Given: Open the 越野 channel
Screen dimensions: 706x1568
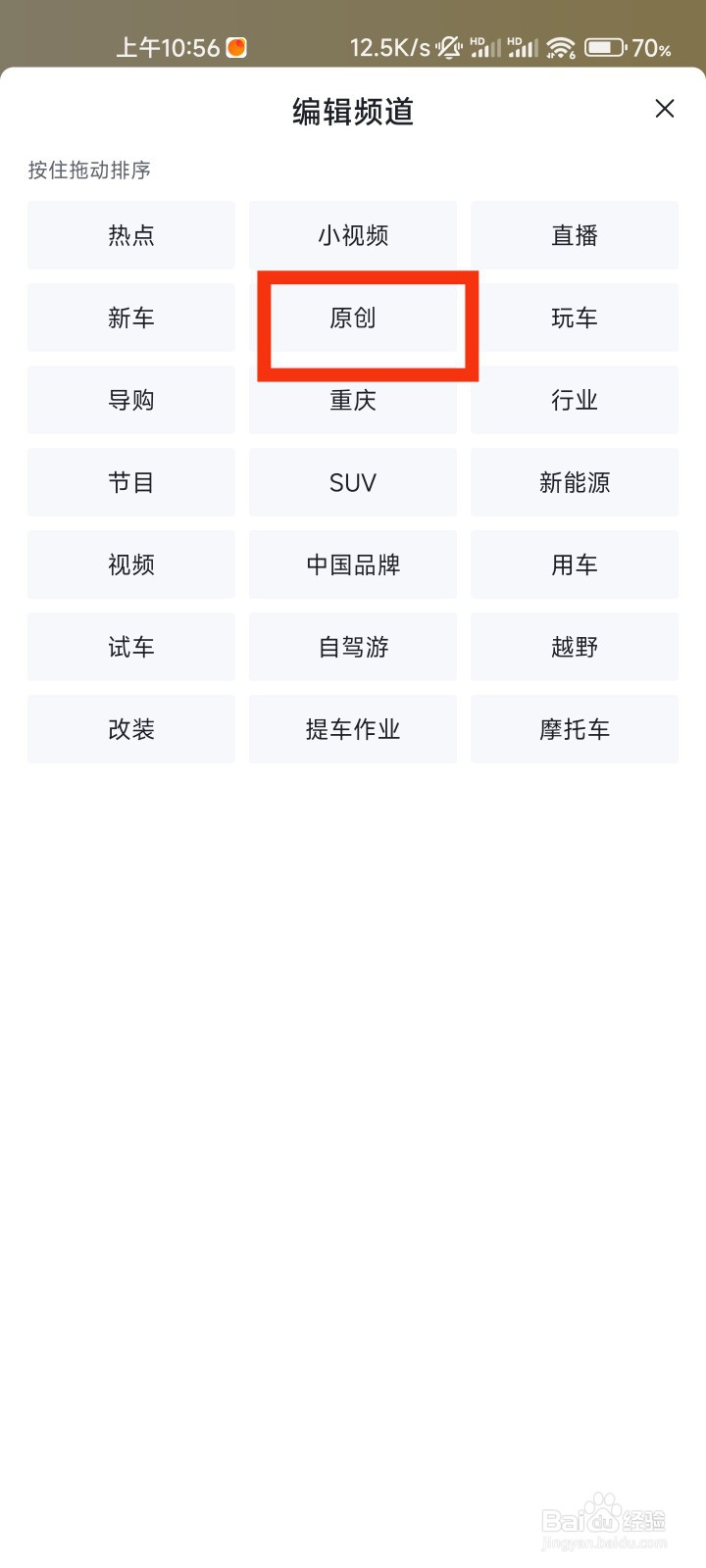Looking at the screenshot, I should [x=575, y=647].
